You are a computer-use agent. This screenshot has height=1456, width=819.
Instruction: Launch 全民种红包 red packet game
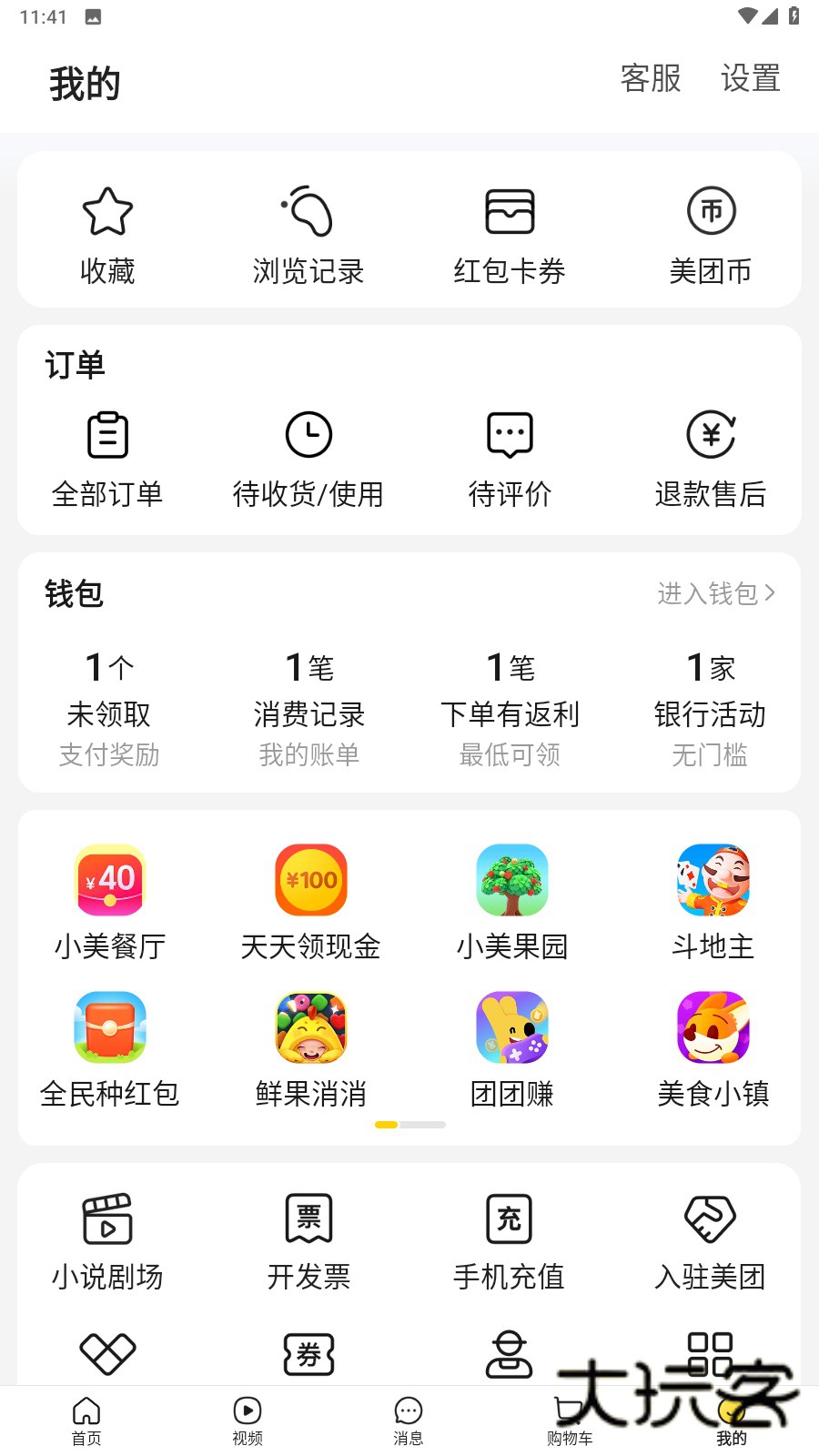pos(107,1046)
